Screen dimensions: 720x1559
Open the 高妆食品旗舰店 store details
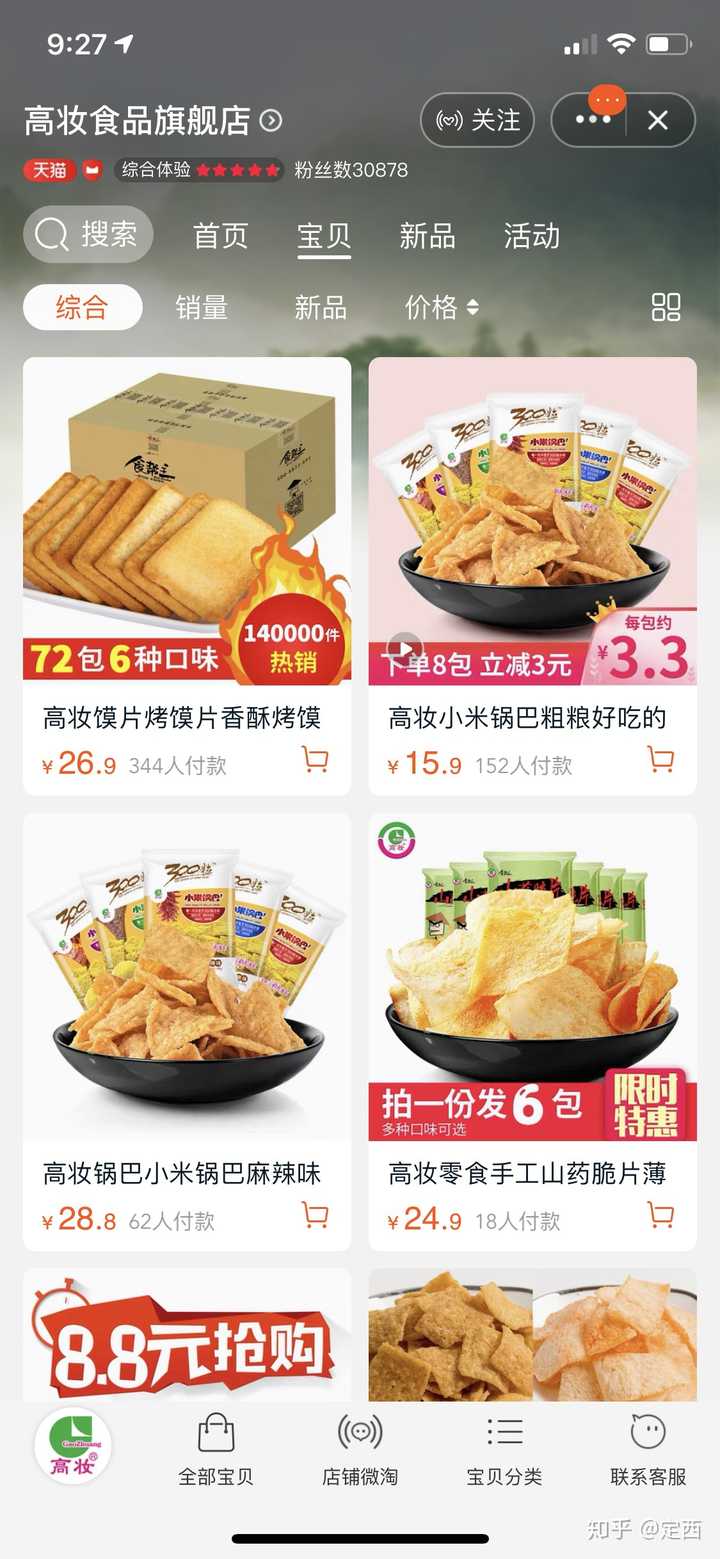click(152, 121)
